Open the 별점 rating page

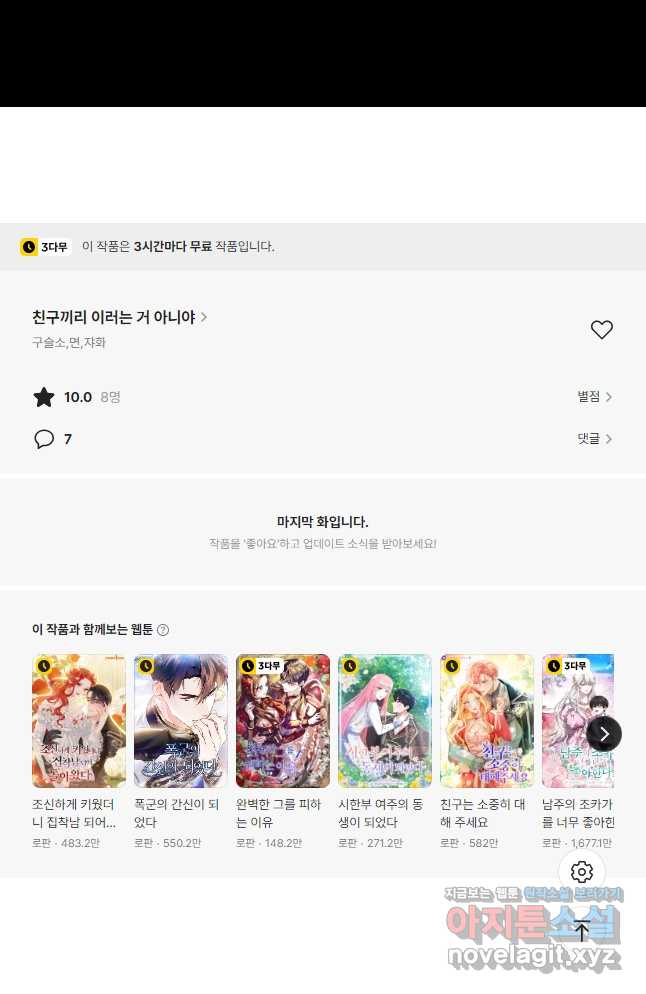[594, 397]
